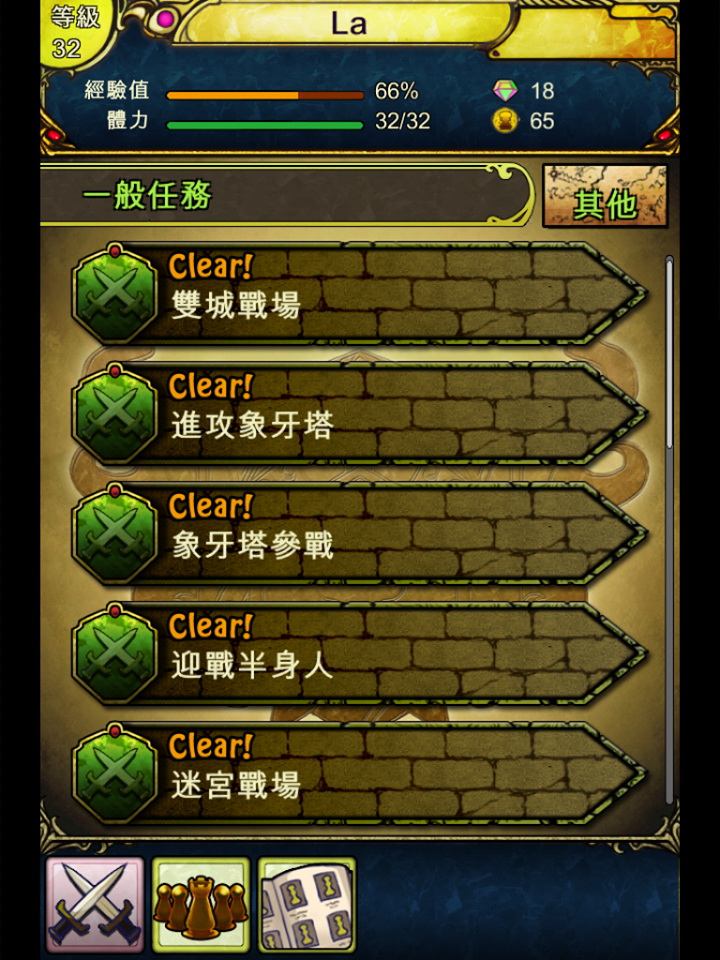720x960 pixels.
Task: Choose the 迷宮戰場 mission
Action: (x=360, y=774)
